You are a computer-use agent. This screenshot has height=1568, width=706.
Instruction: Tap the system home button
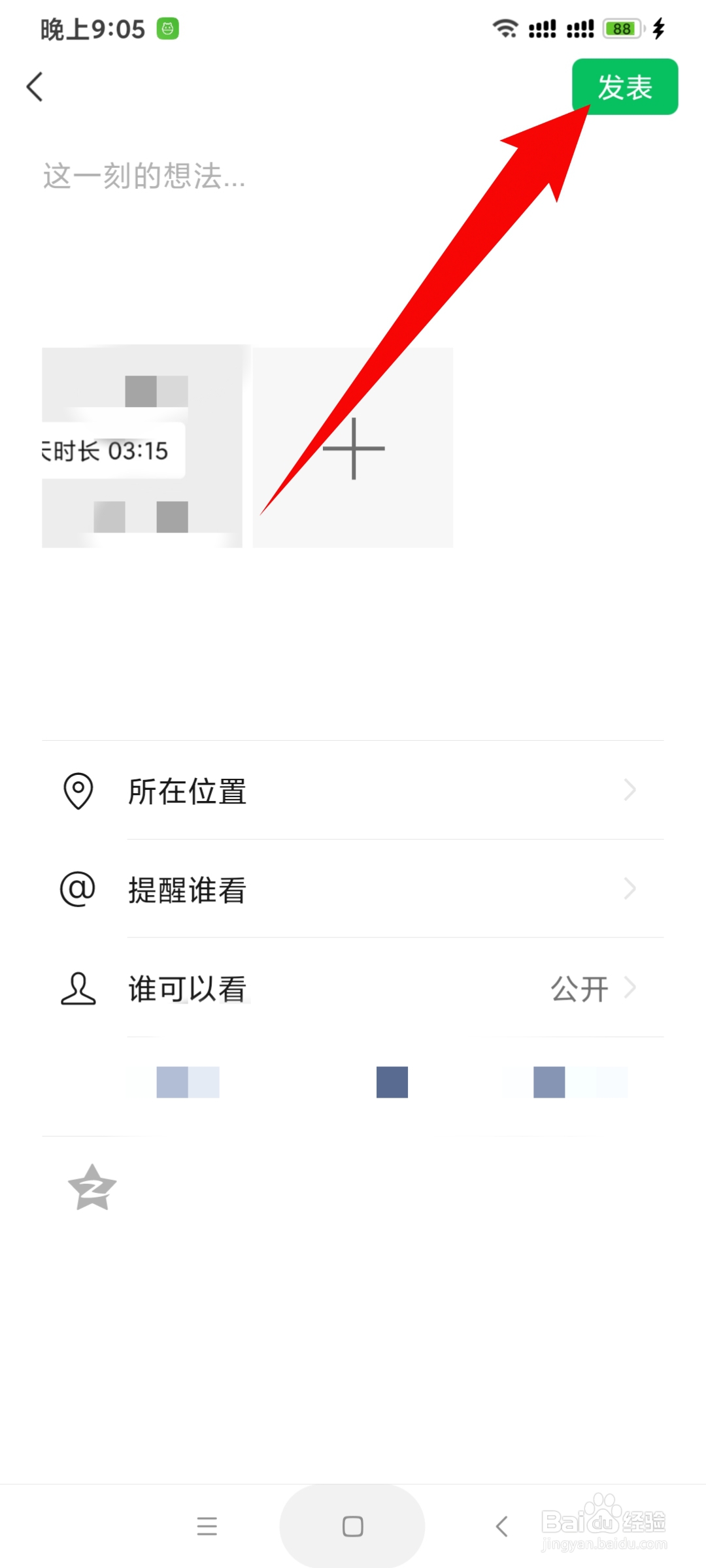[352, 1526]
